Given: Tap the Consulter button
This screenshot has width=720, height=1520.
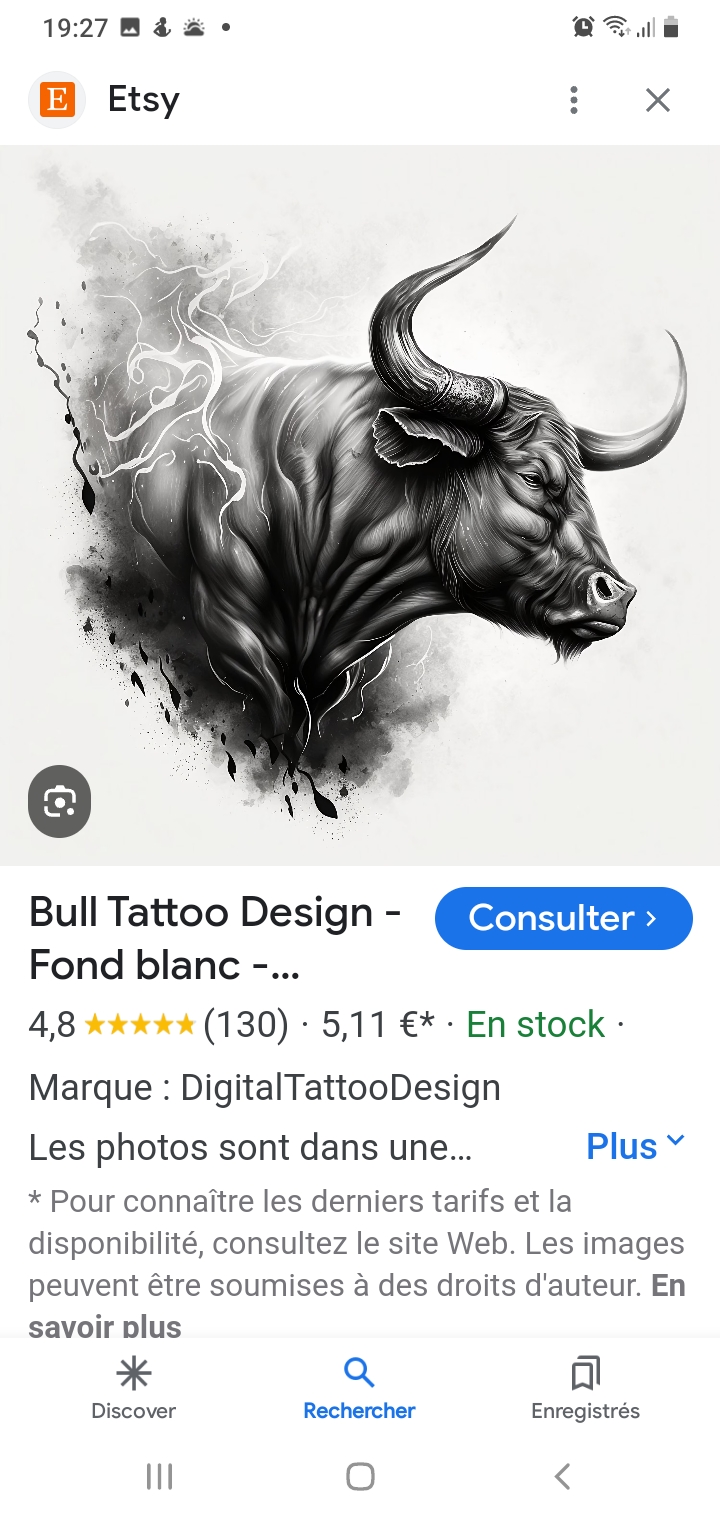Looking at the screenshot, I should tap(563, 918).
